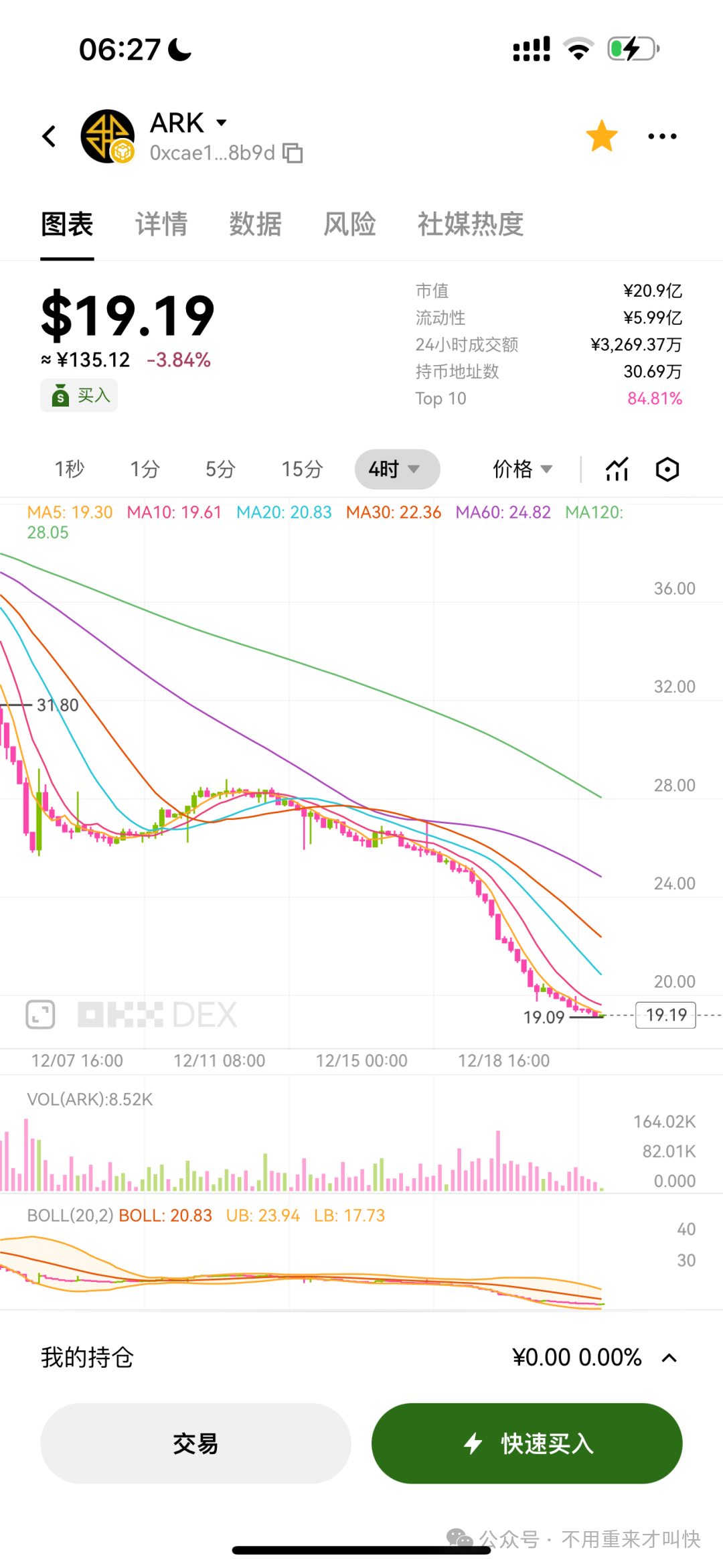Viewport: 723px width, 1568px height.
Task: Expand the 4时 interval dropdown arrow
Action: click(x=414, y=470)
